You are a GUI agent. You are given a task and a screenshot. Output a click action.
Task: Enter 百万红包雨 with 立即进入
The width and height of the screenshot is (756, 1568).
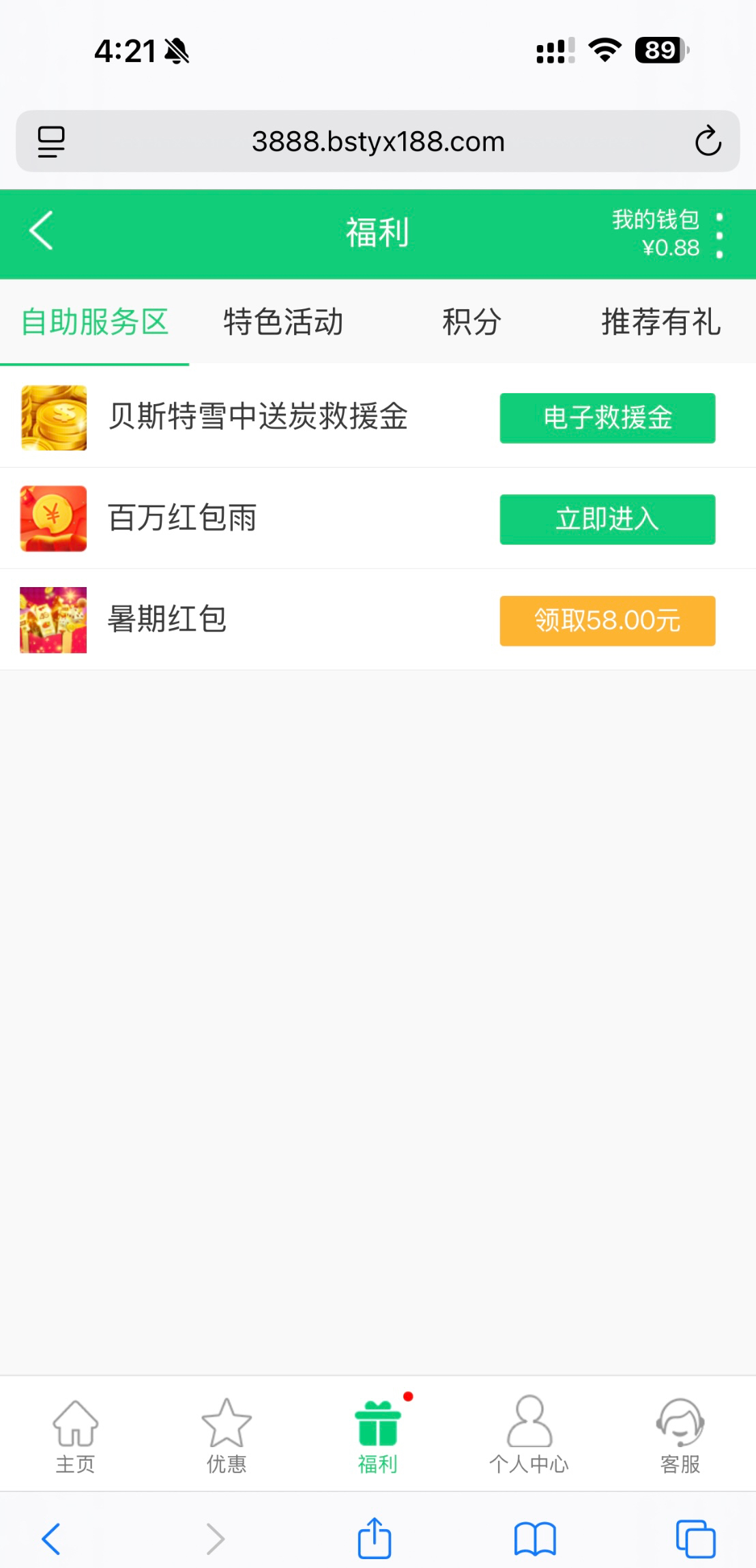[607, 519]
